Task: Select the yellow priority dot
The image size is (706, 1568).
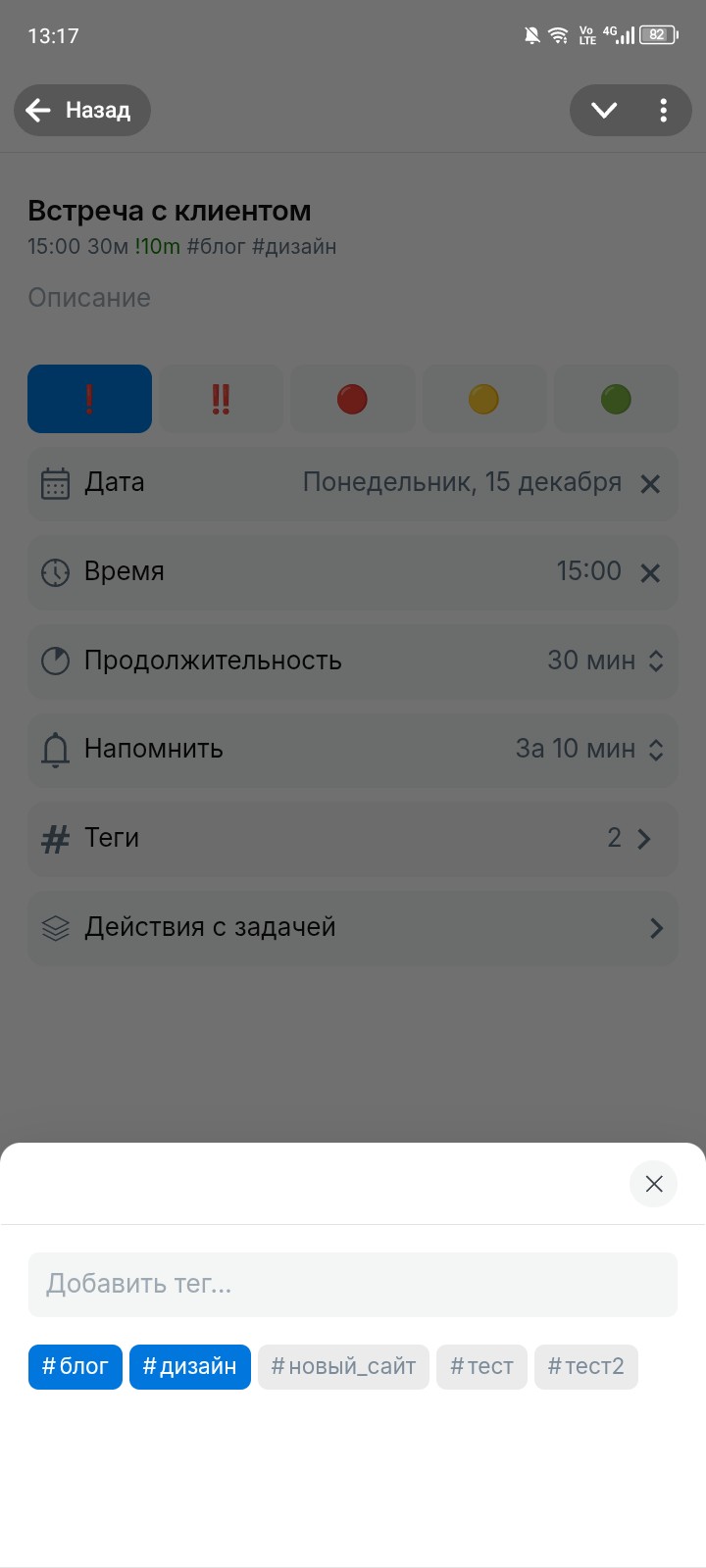Action: click(x=484, y=399)
